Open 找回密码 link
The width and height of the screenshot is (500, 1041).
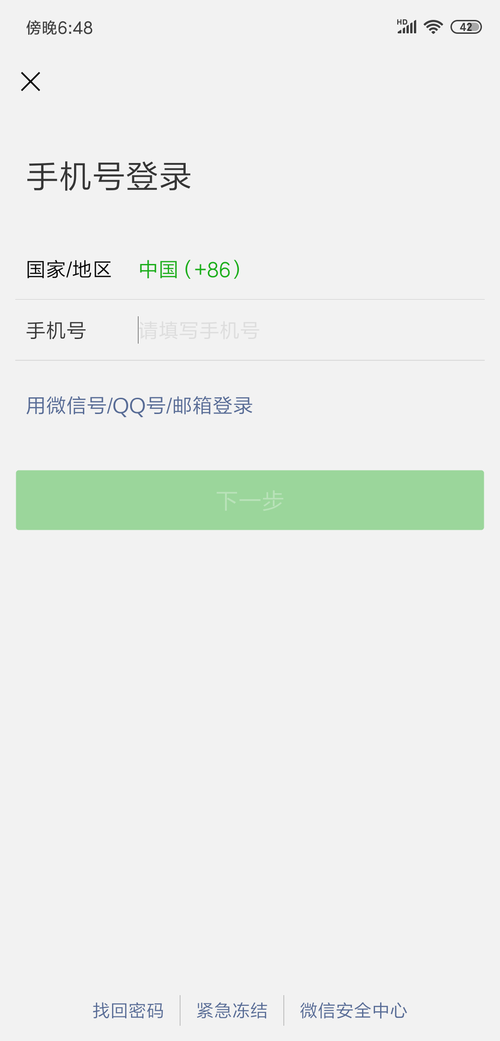click(x=128, y=1010)
